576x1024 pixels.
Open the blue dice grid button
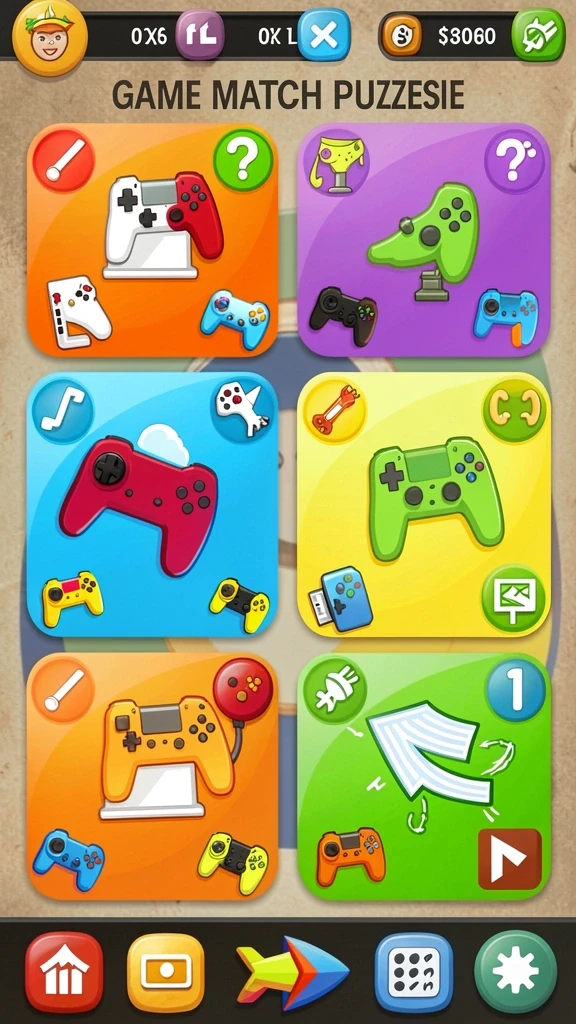[414, 972]
